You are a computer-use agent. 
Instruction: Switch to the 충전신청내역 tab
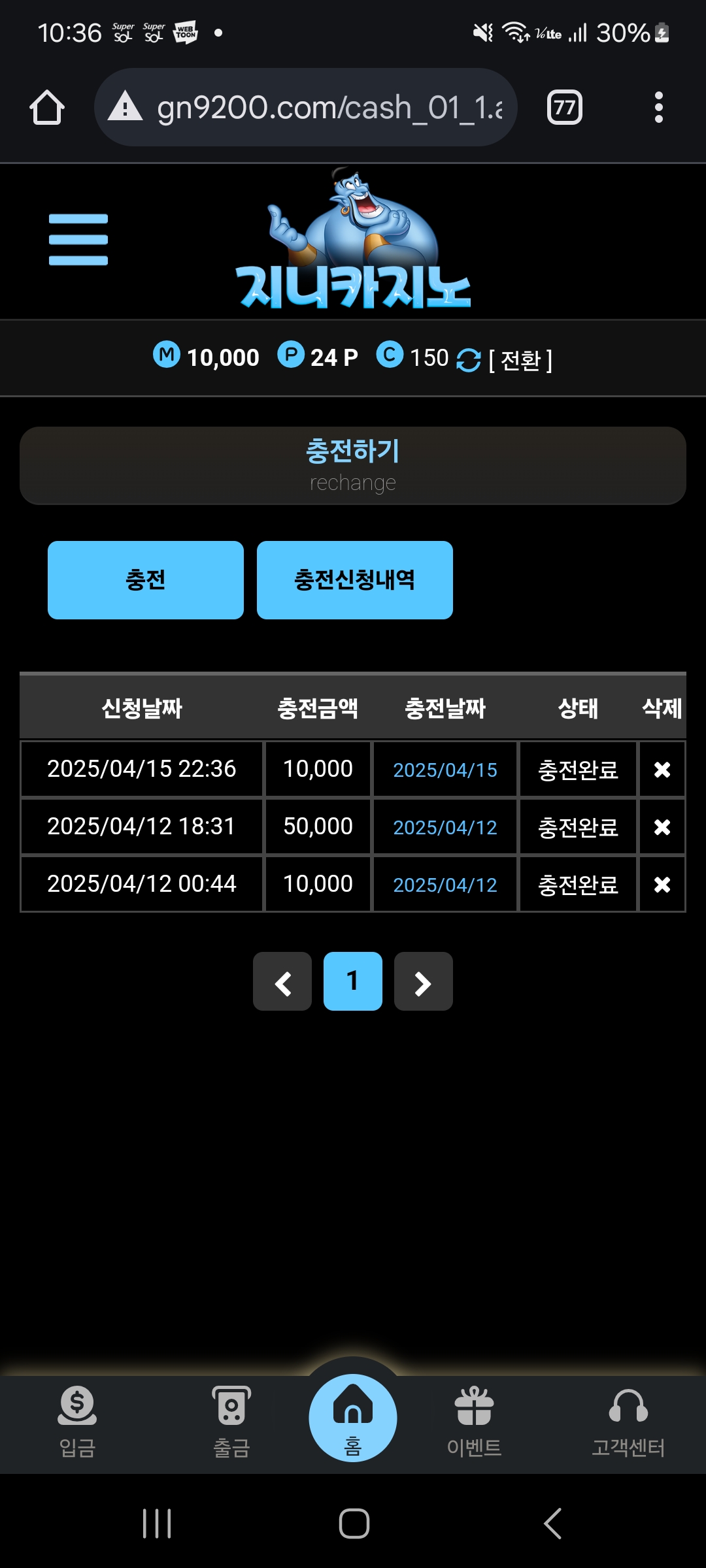click(354, 580)
